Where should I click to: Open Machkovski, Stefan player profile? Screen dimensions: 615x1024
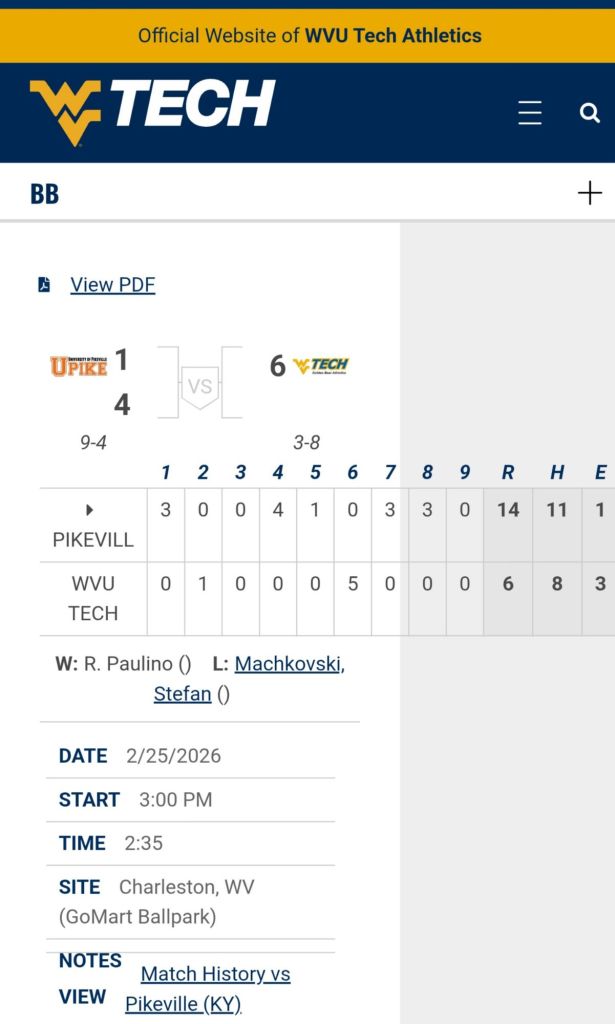pyautogui.click(x=289, y=664)
